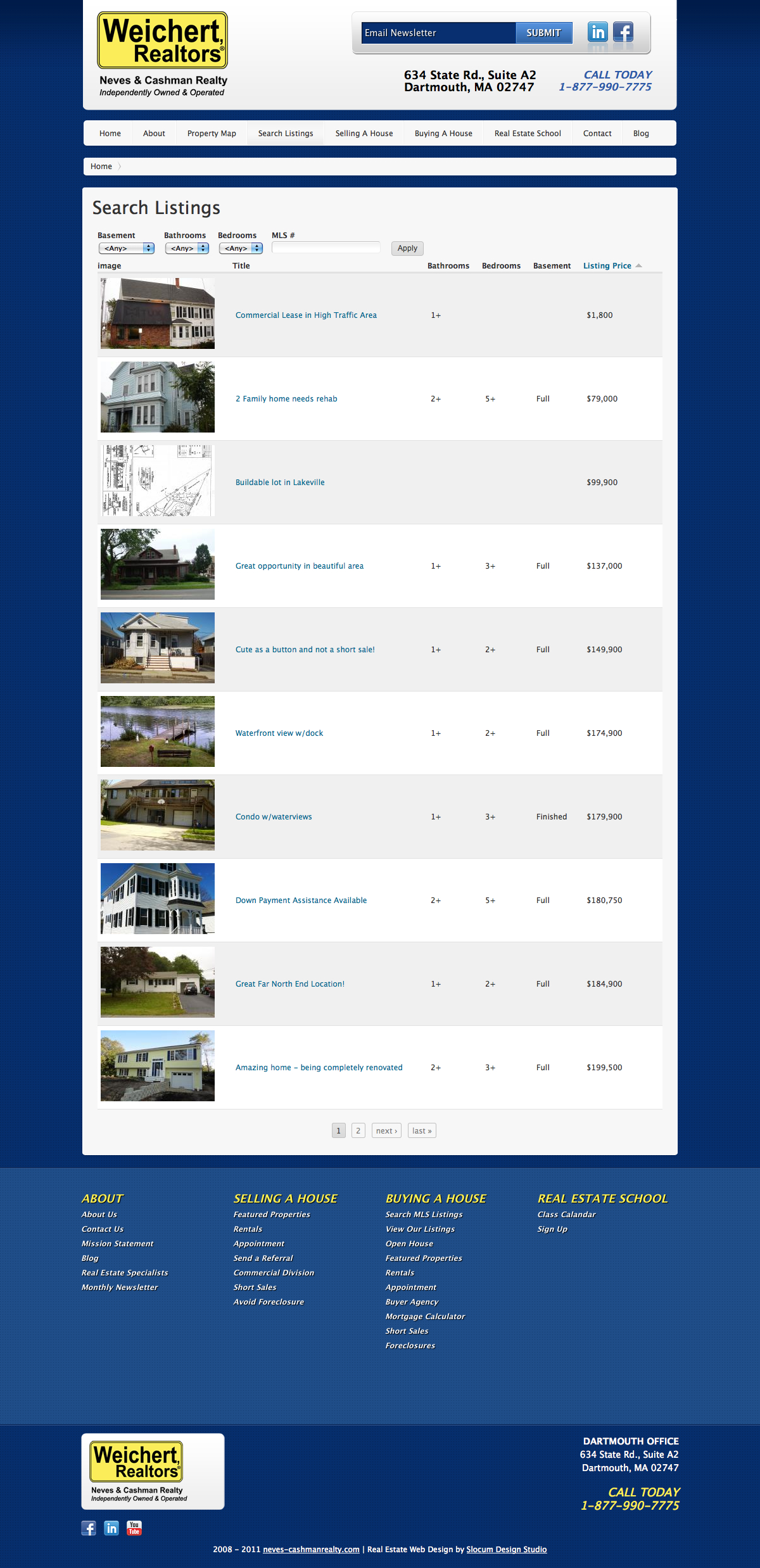Viewport: 760px width, 1568px height.
Task: Open the YouTube icon in footer
Action: 134,1528
